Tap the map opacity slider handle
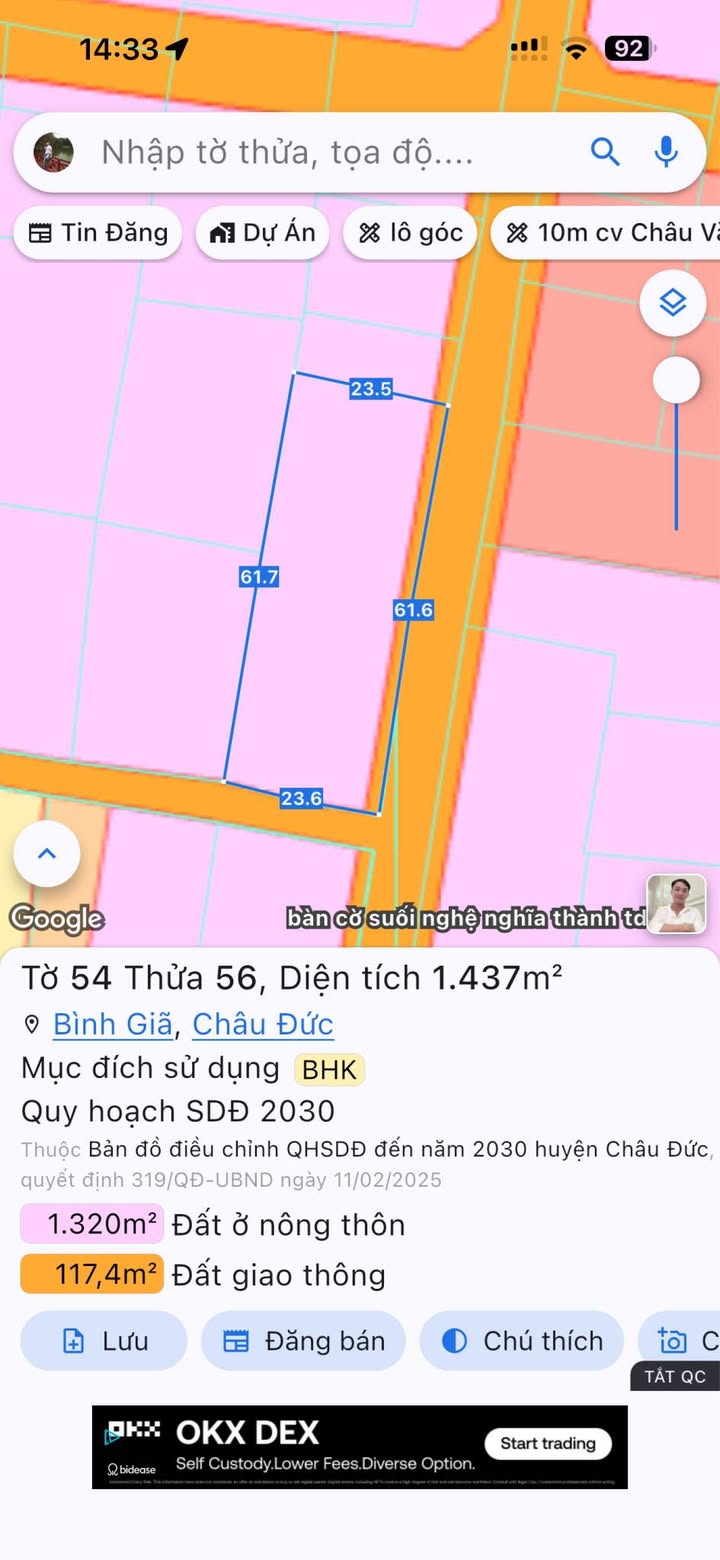Image resolution: width=720 pixels, height=1560 pixels. tap(677, 381)
